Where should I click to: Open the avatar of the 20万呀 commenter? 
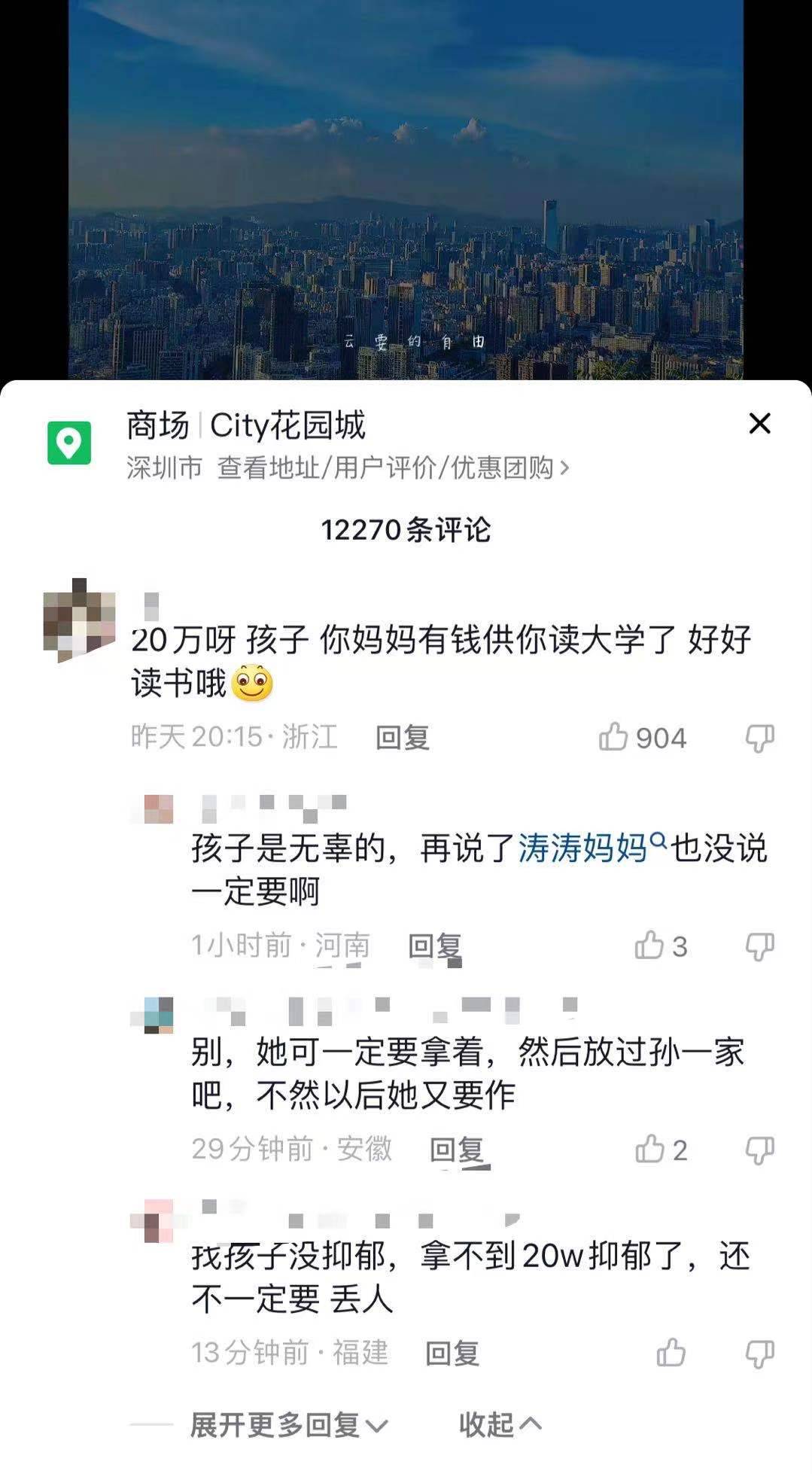tap(79, 620)
